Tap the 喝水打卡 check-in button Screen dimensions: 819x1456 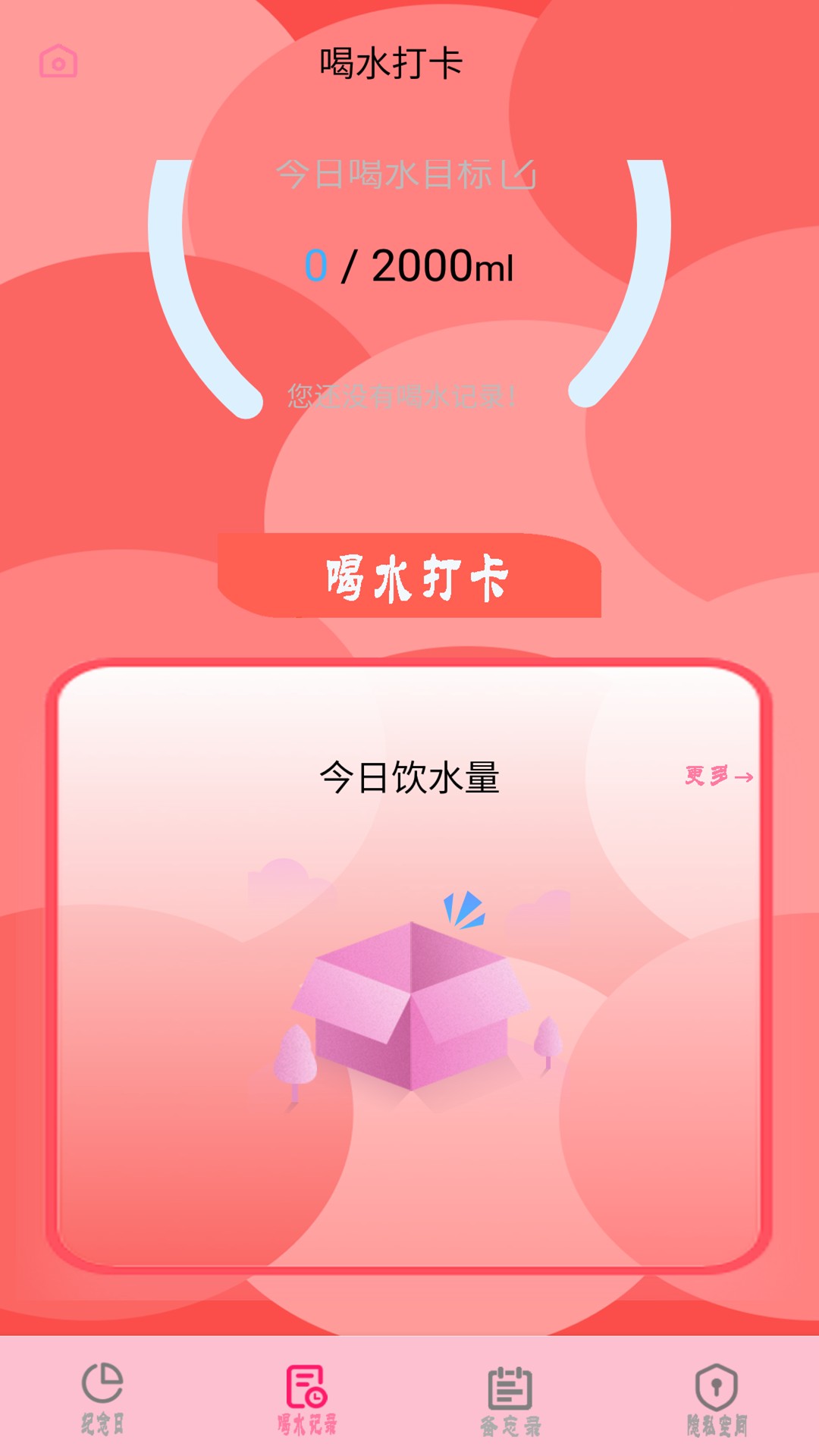tap(409, 576)
